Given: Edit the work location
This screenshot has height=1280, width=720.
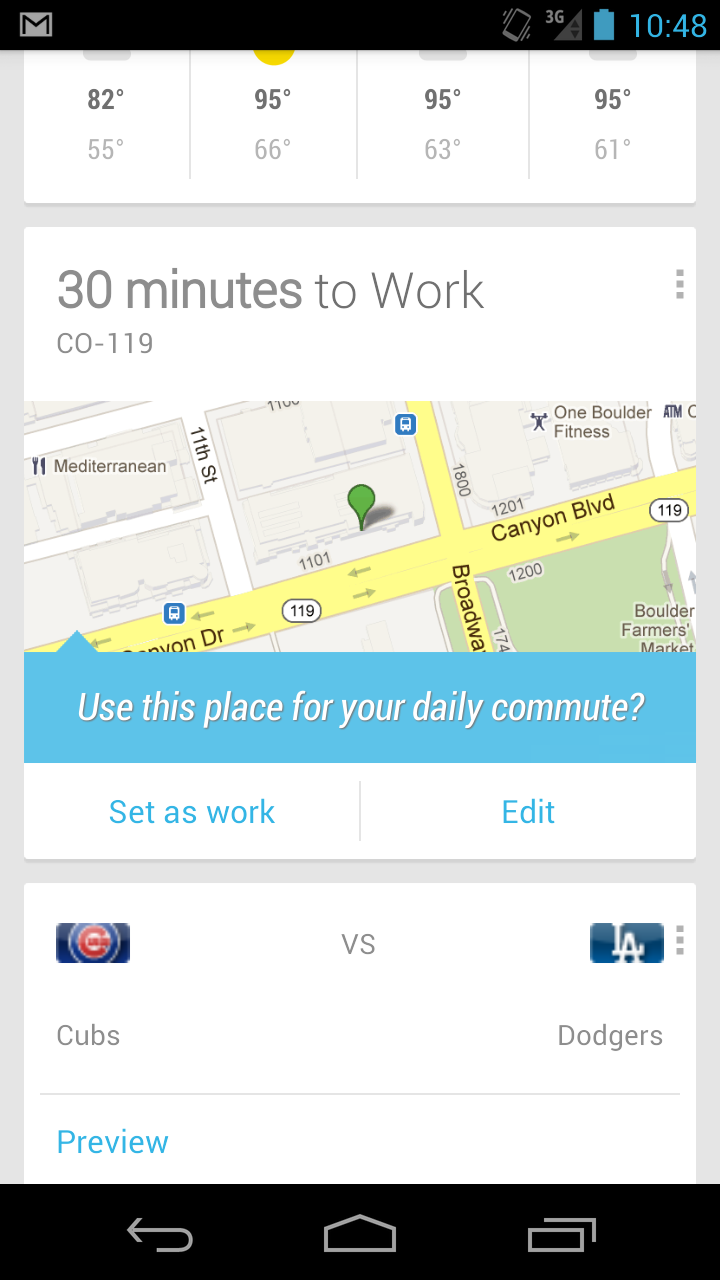Looking at the screenshot, I should pos(528,812).
